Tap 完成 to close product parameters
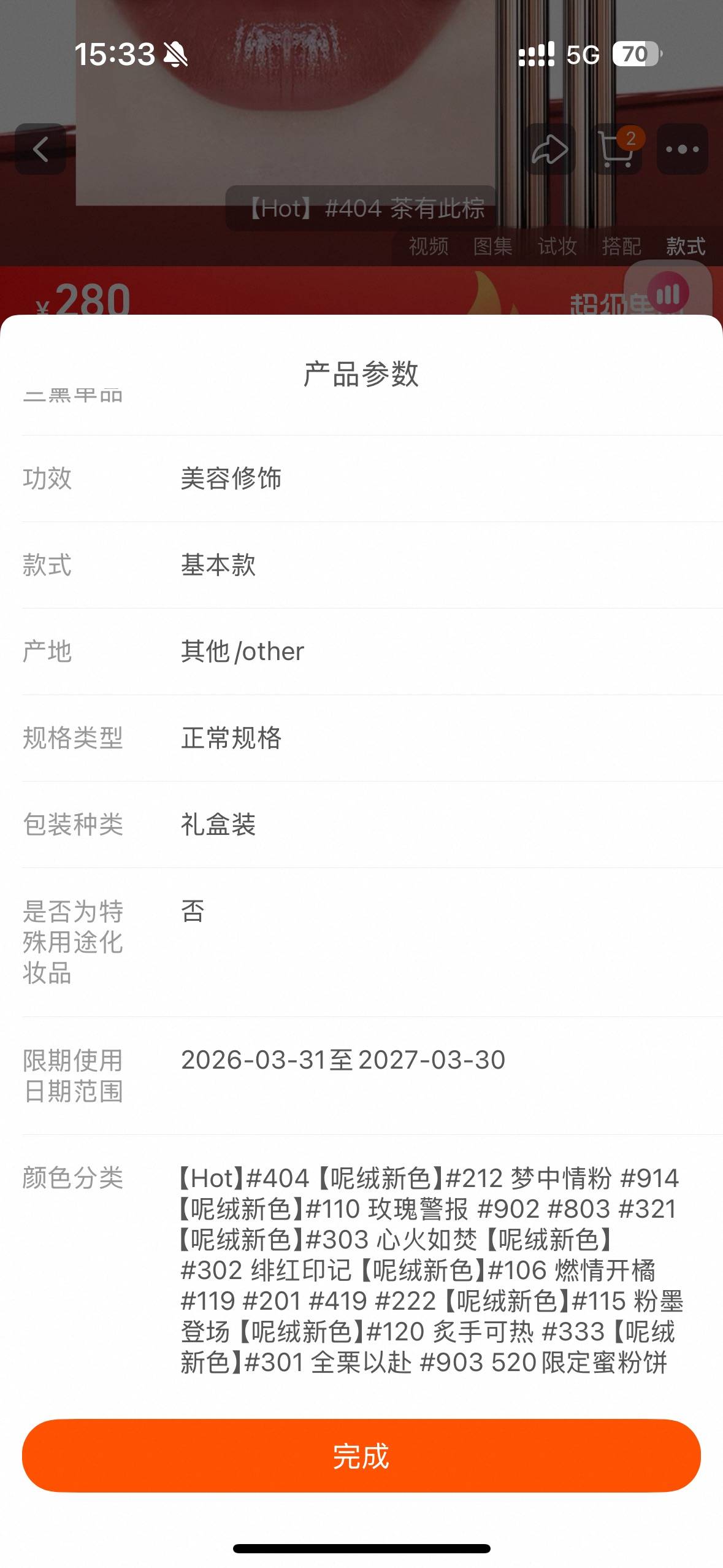Viewport: 723px width, 1568px height. (361, 1455)
